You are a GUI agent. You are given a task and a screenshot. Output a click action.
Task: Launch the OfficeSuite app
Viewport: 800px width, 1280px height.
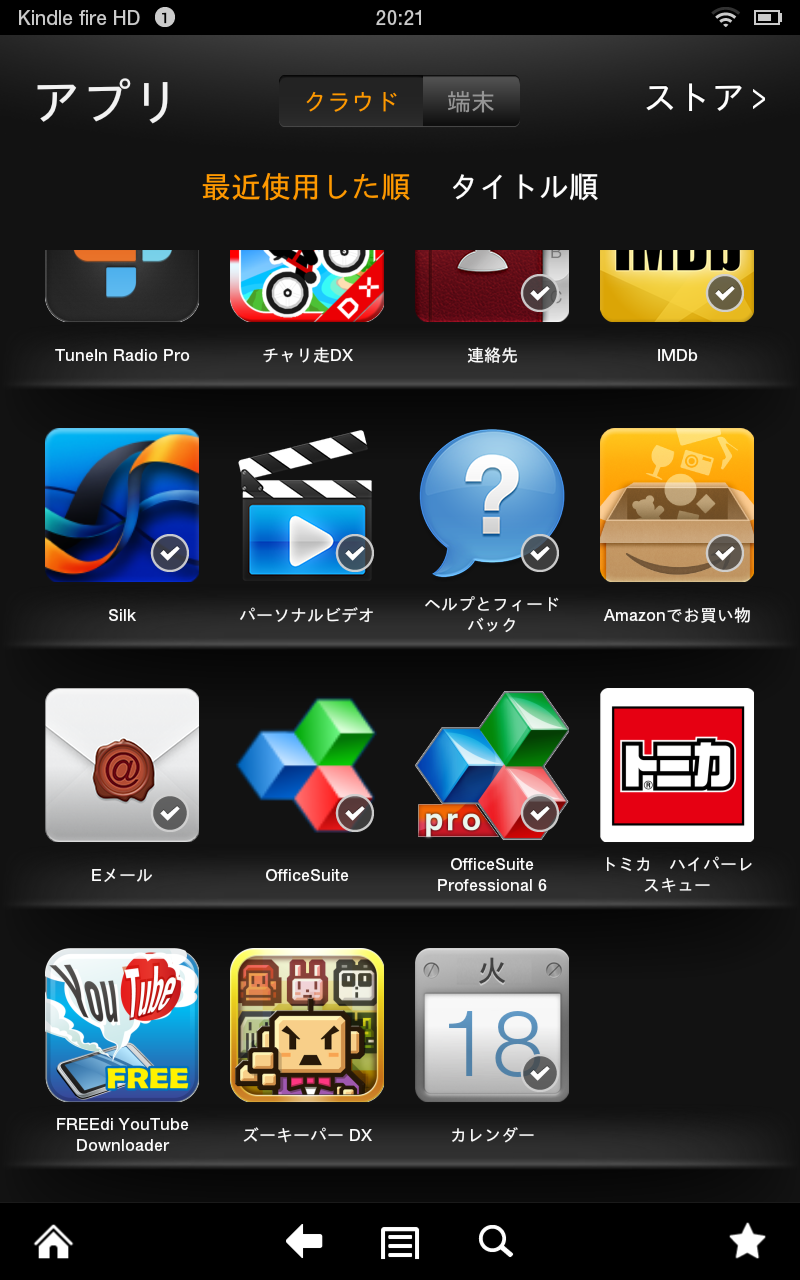pos(306,765)
